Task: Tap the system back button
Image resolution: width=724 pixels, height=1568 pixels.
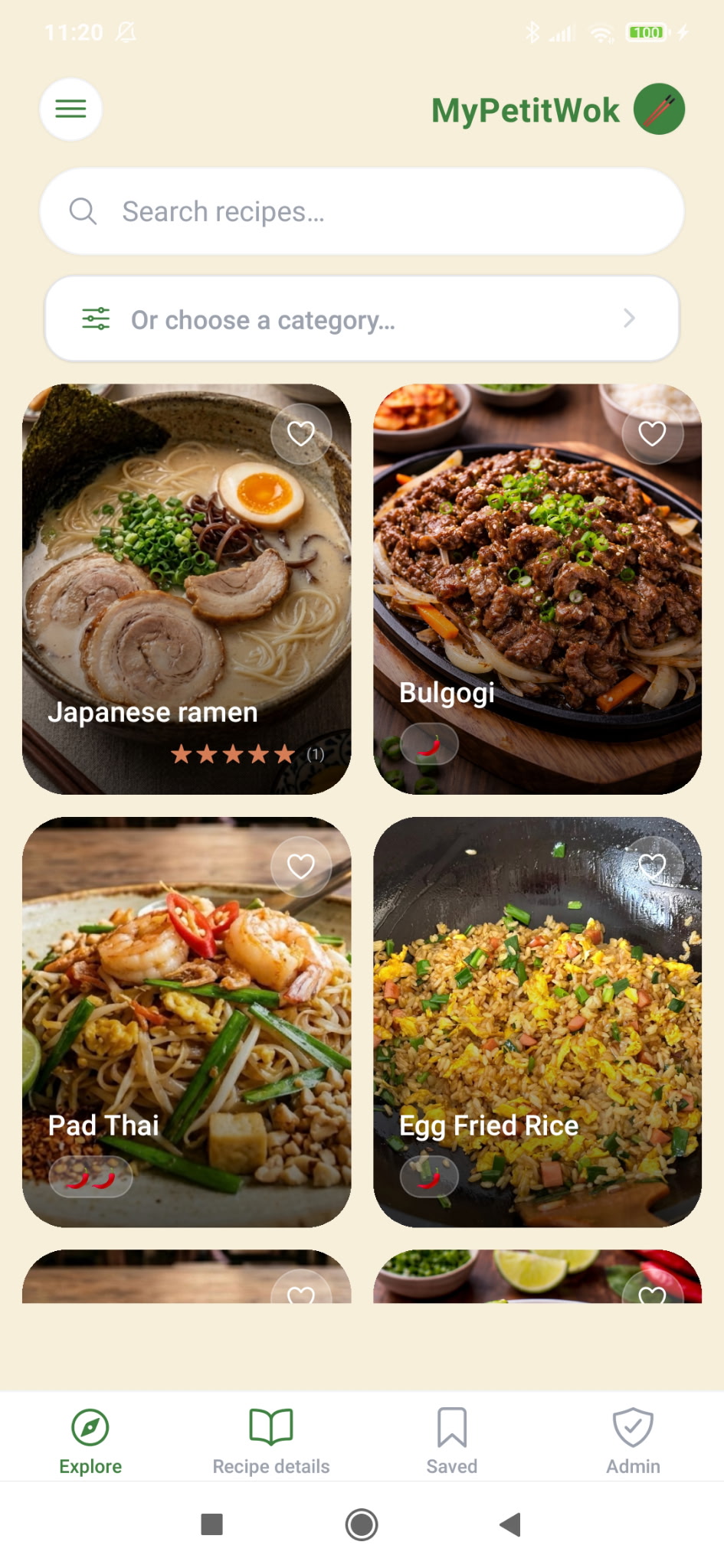Action: [510, 1524]
